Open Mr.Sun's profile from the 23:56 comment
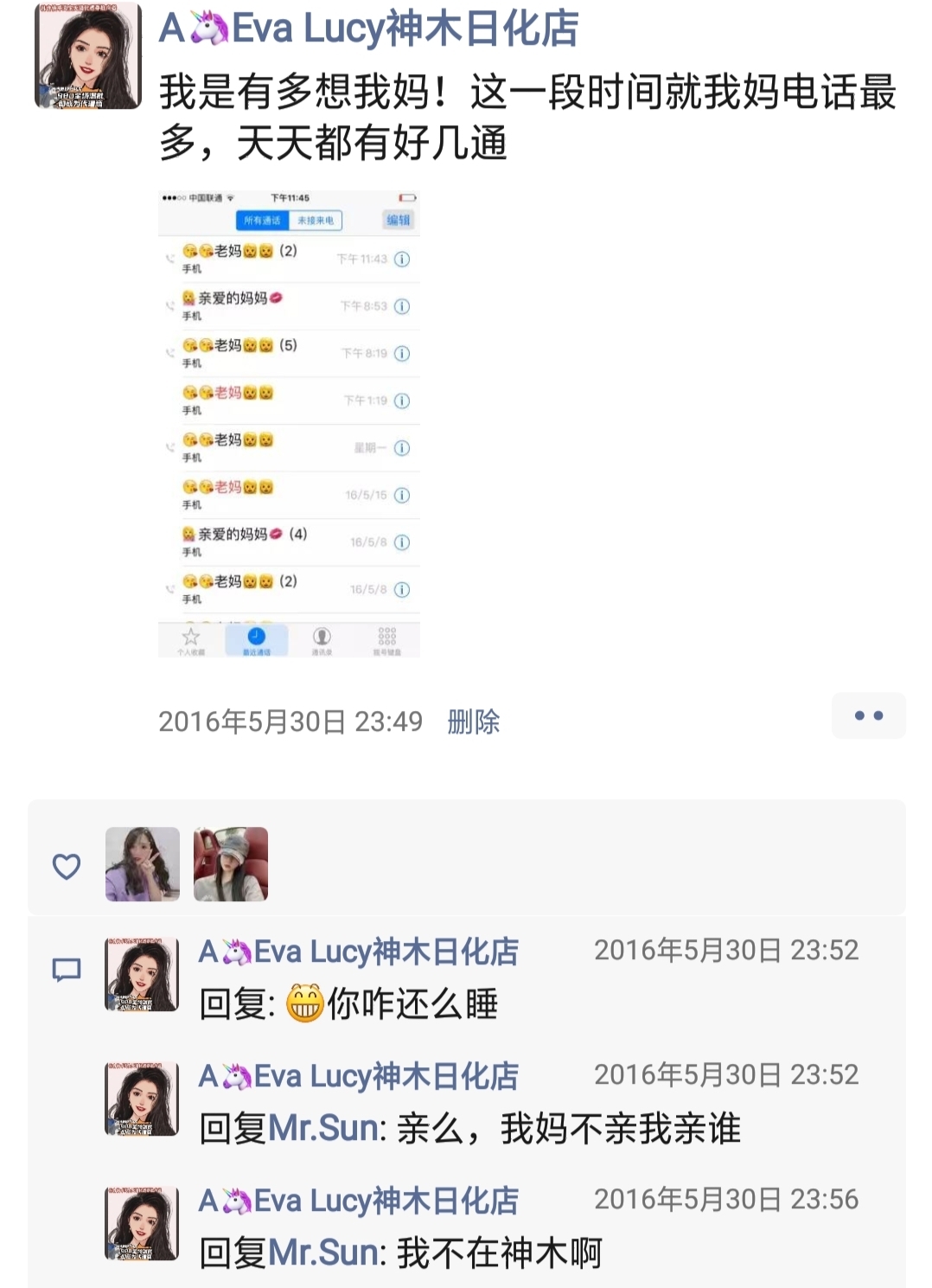 pos(324,1253)
